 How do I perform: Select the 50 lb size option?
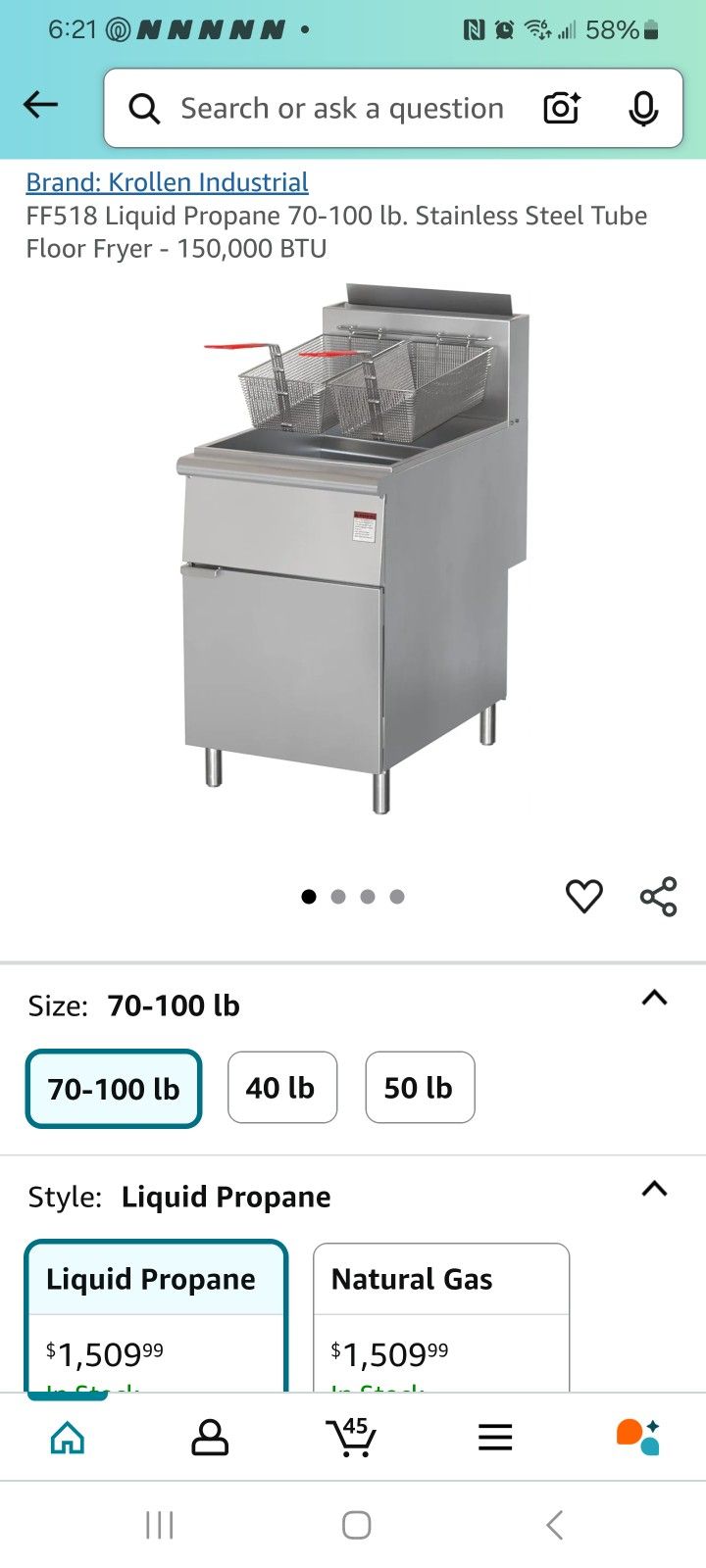[x=419, y=1087]
